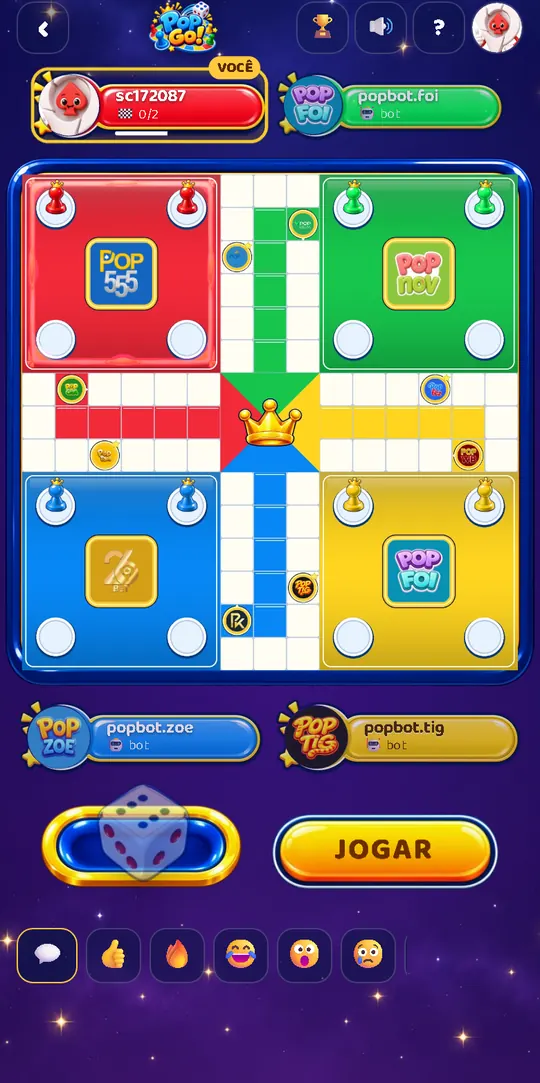The height and width of the screenshot is (1083, 540).
Task: Open the trophy leaderboard
Action: [x=322, y=28]
